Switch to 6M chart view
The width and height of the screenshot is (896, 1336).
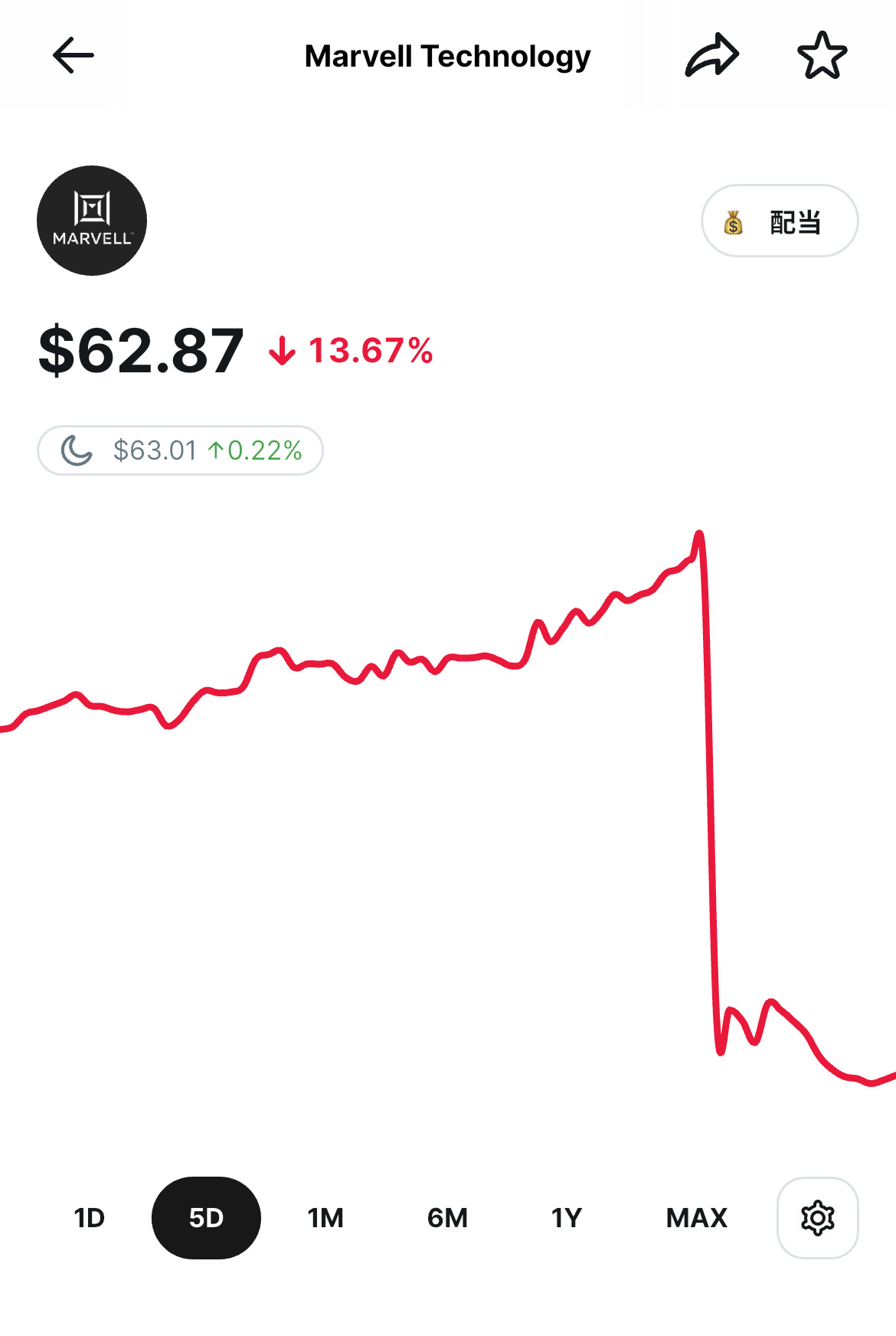click(447, 1217)
